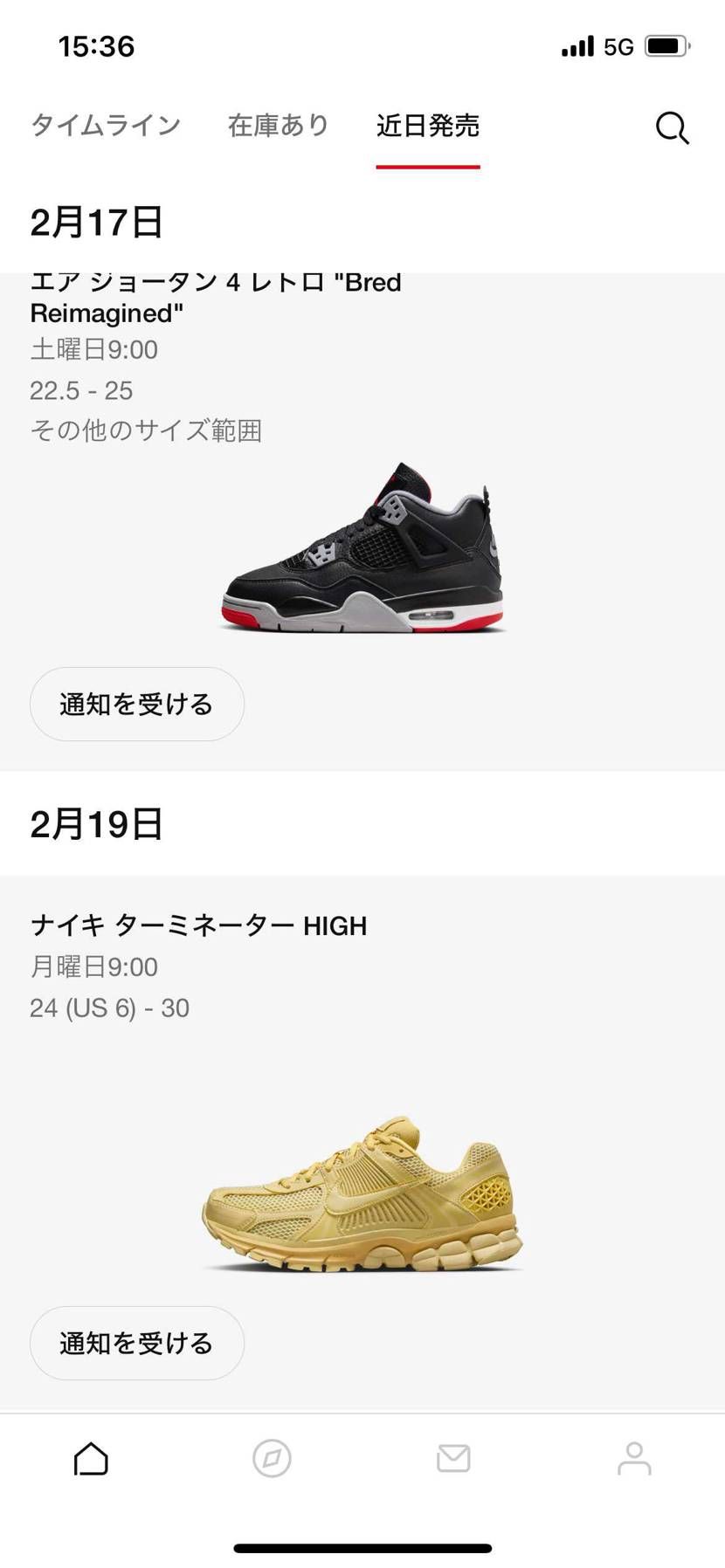Go to the home tab in bottom bar
This screenshot has width=725, height=1568.
(x=91, y=1458)
